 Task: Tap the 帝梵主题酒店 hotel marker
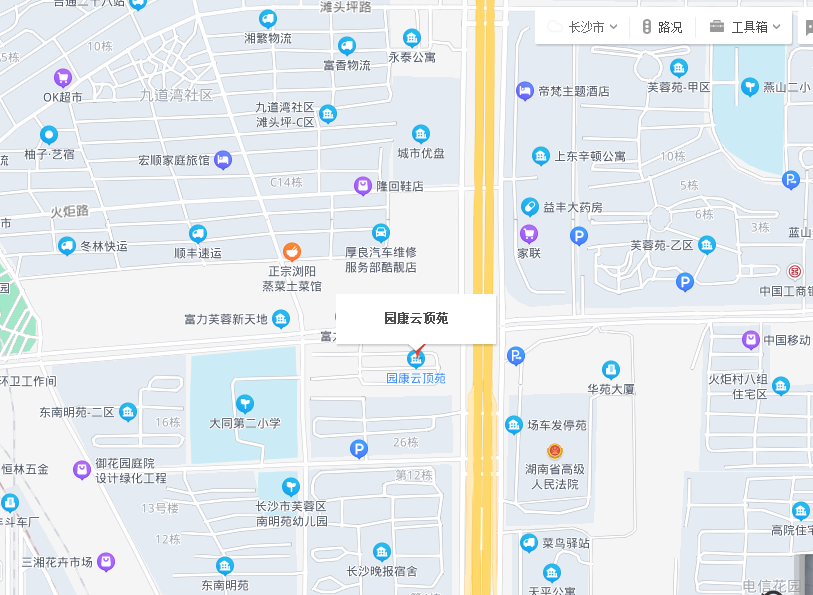point(524,91)
